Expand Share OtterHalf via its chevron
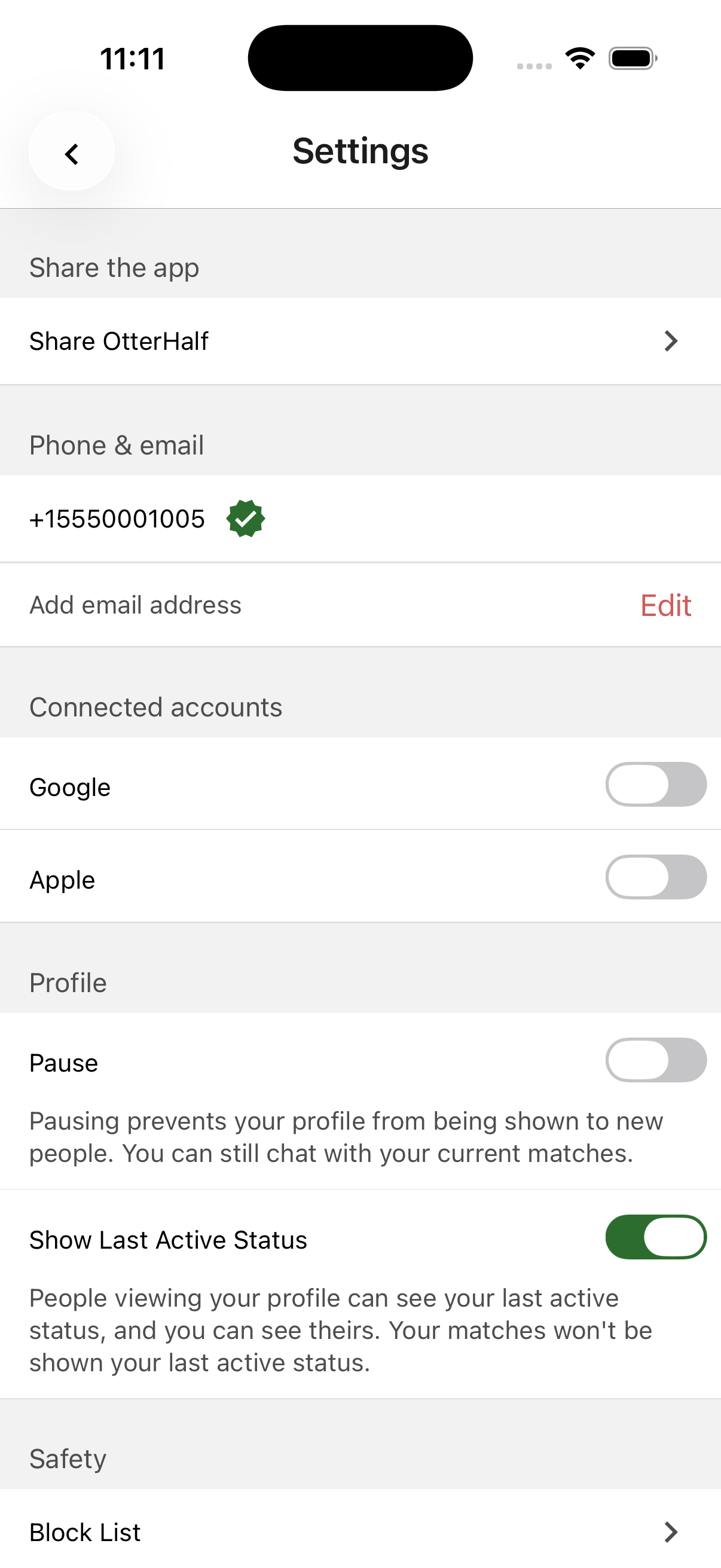721x1568 pixels. coord(671,341)
